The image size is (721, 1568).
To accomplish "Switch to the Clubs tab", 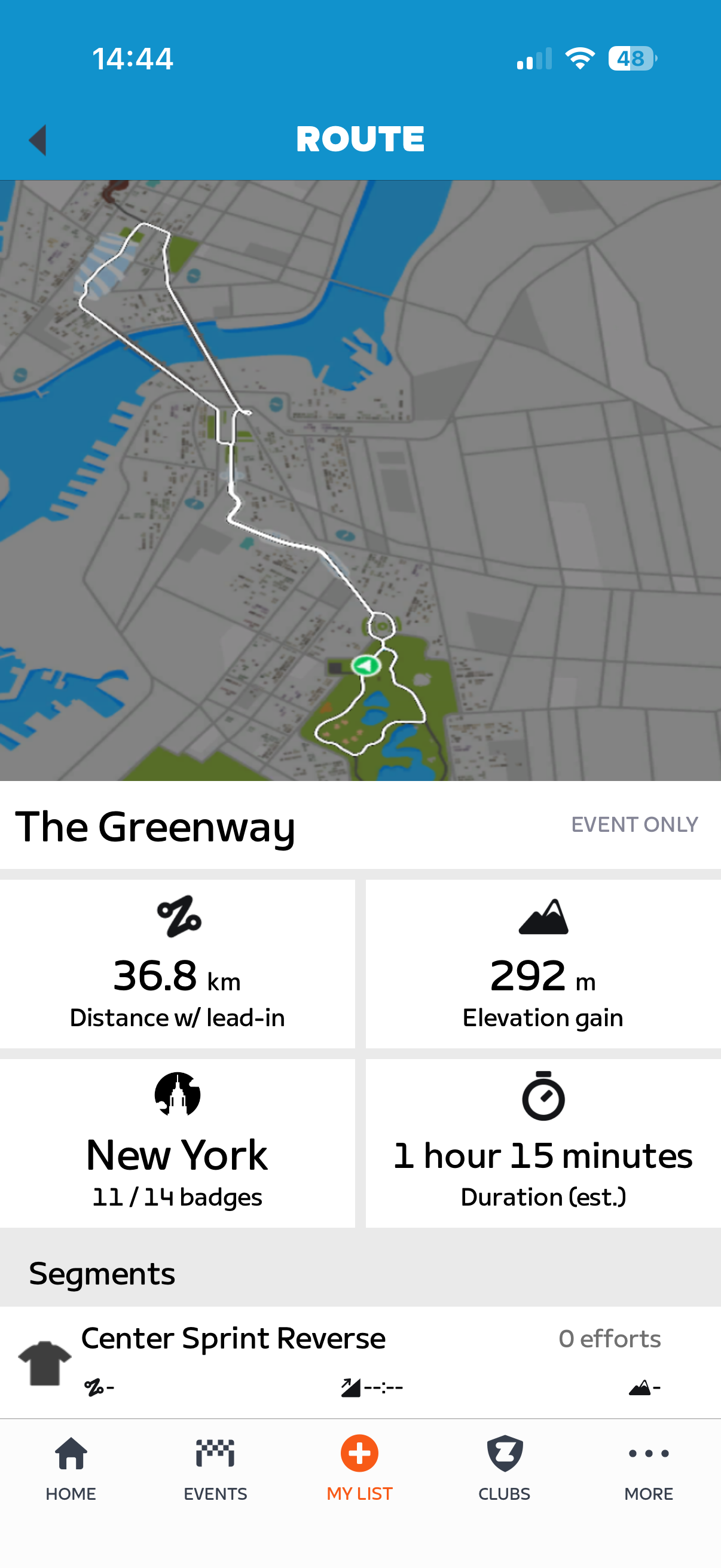I will coord(505,1468).
